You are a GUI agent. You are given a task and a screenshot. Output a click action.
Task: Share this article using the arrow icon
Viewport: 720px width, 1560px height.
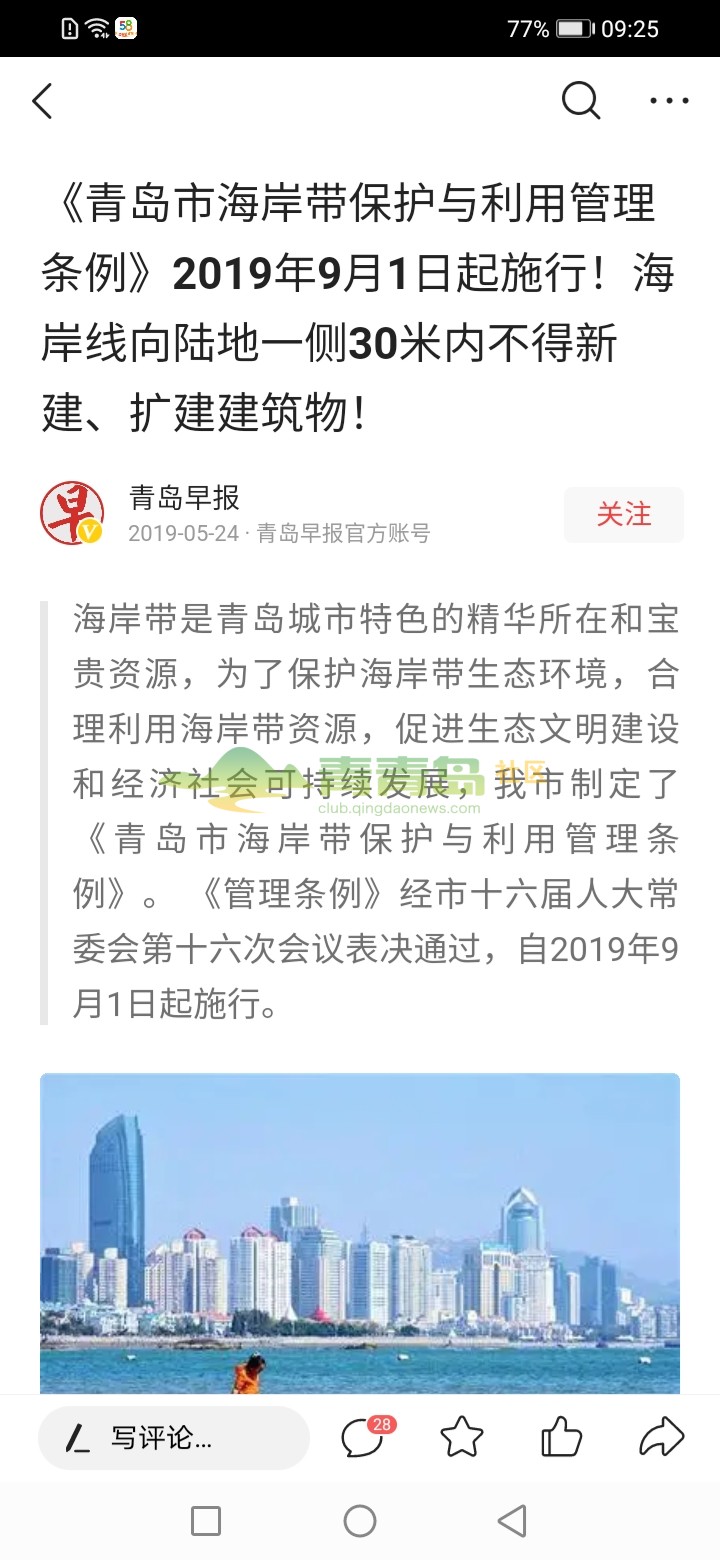coord(661,1438)
